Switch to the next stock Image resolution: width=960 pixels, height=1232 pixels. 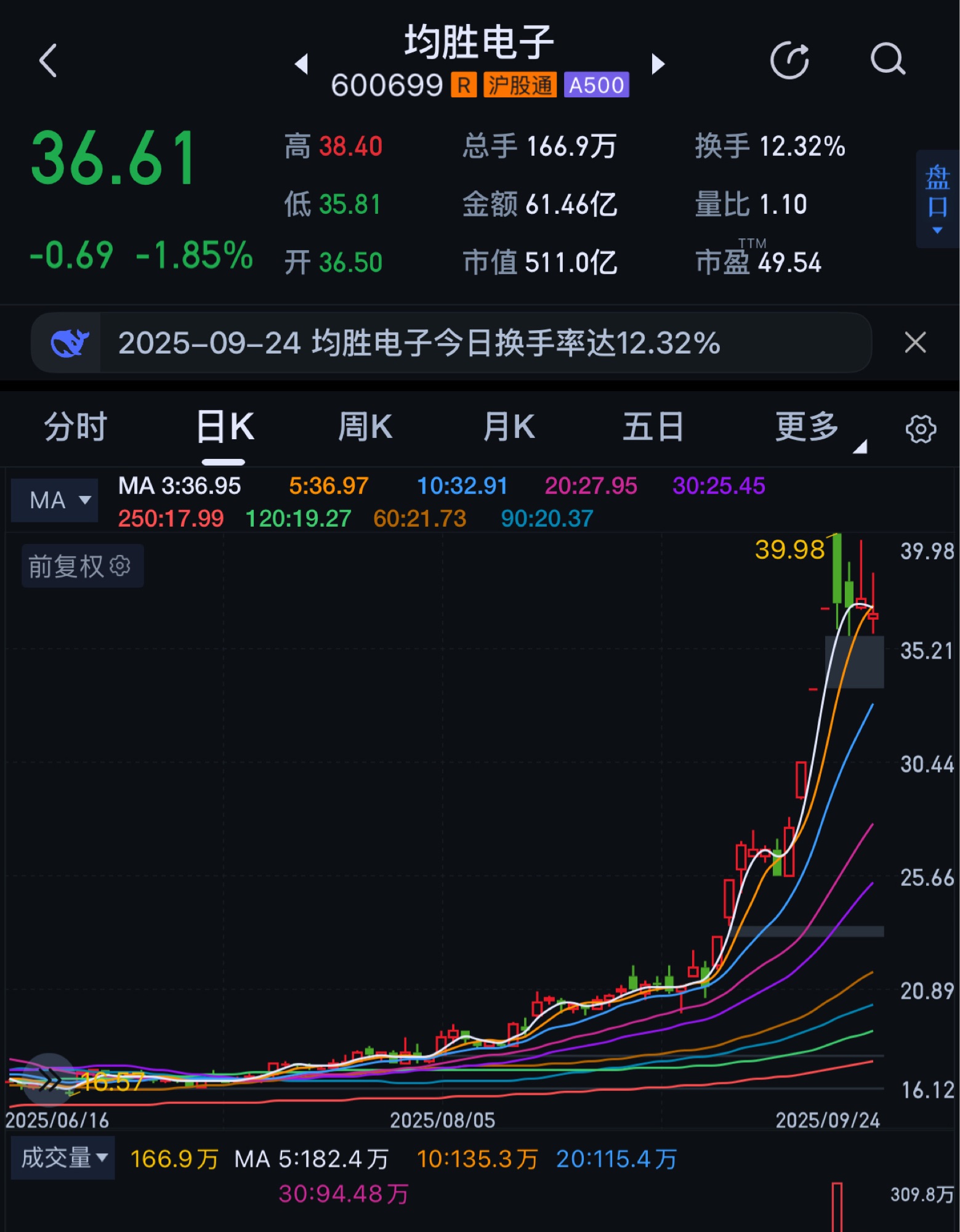(658, 63)
